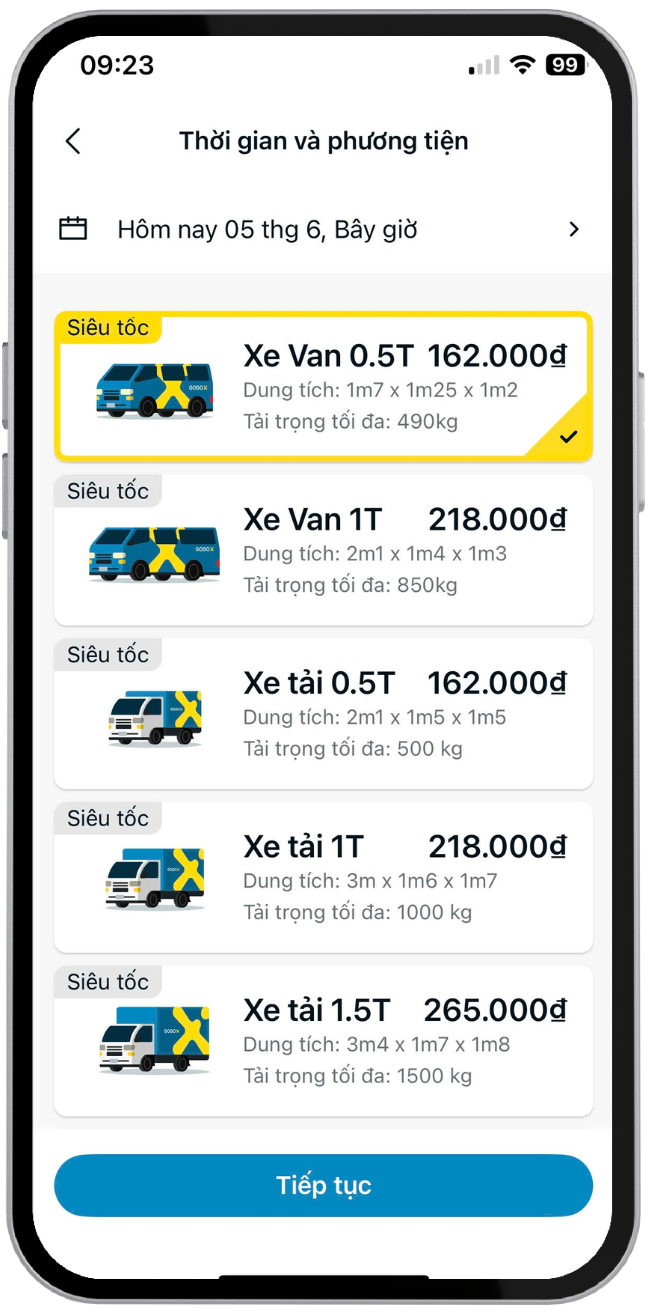648x1314 pixels.
Task: Open the date row "Hôm nay 05 thg 6"
Action: pyautogui.click(x=322, y=230)
